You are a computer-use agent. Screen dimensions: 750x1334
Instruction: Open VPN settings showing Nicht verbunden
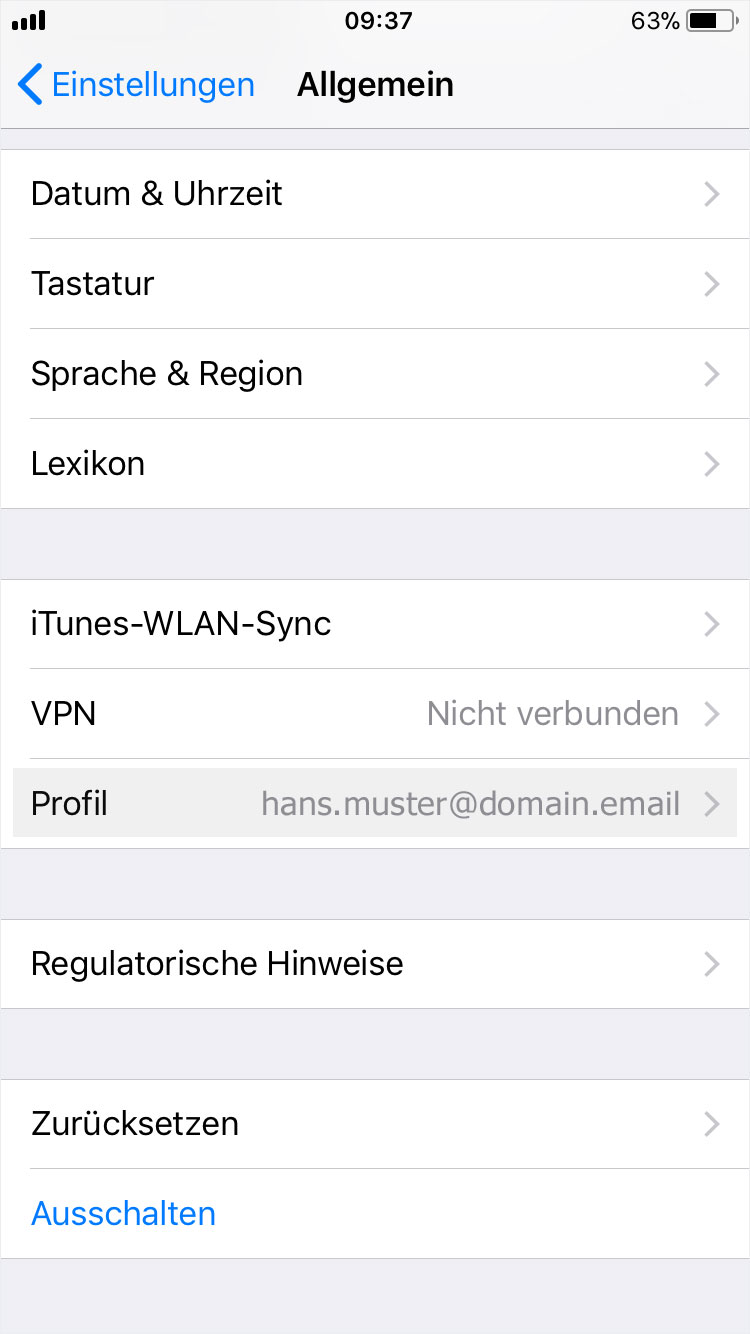[x=375, y=714]
